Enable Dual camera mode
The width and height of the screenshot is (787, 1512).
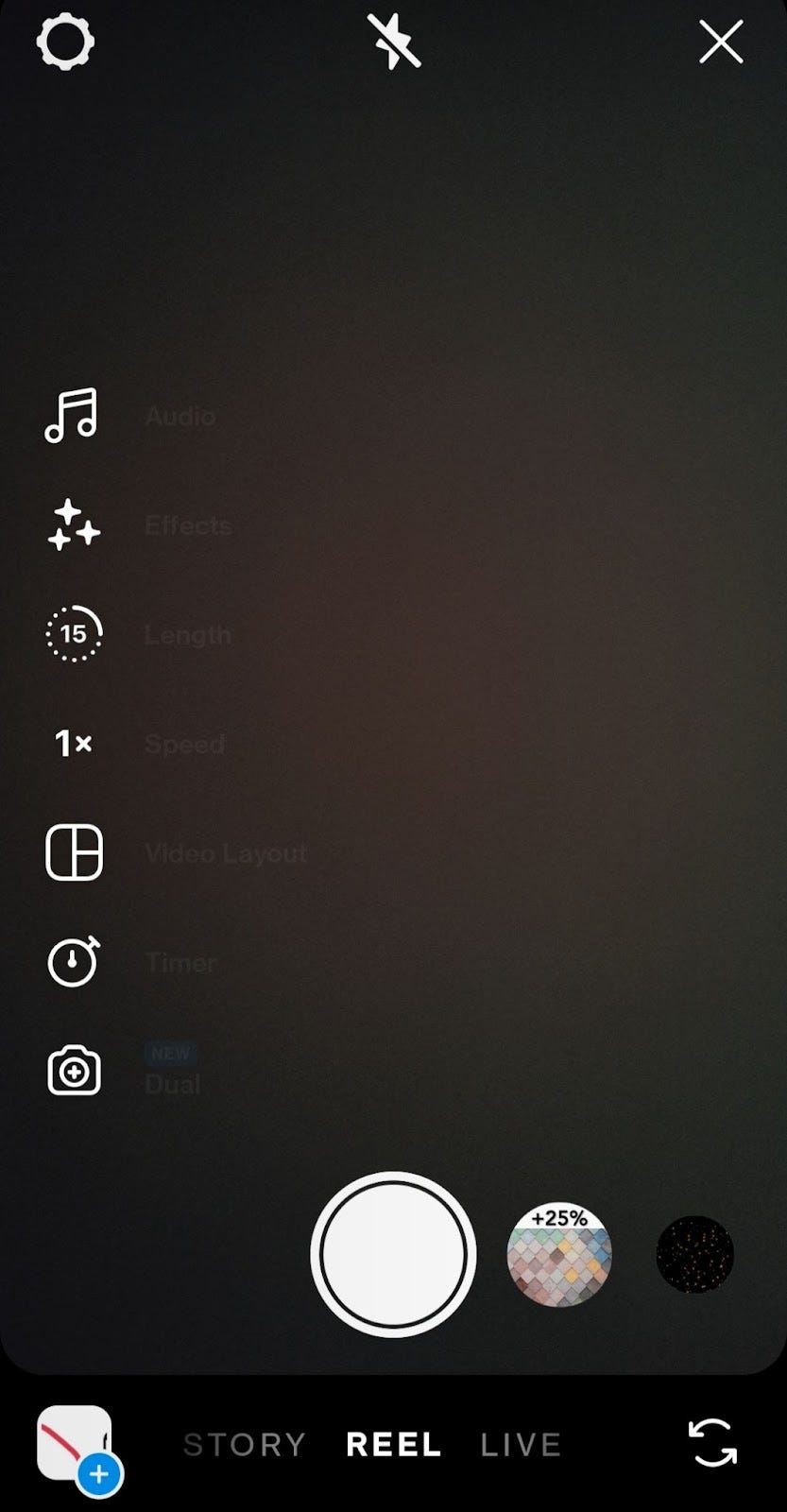pos(74,1071)
